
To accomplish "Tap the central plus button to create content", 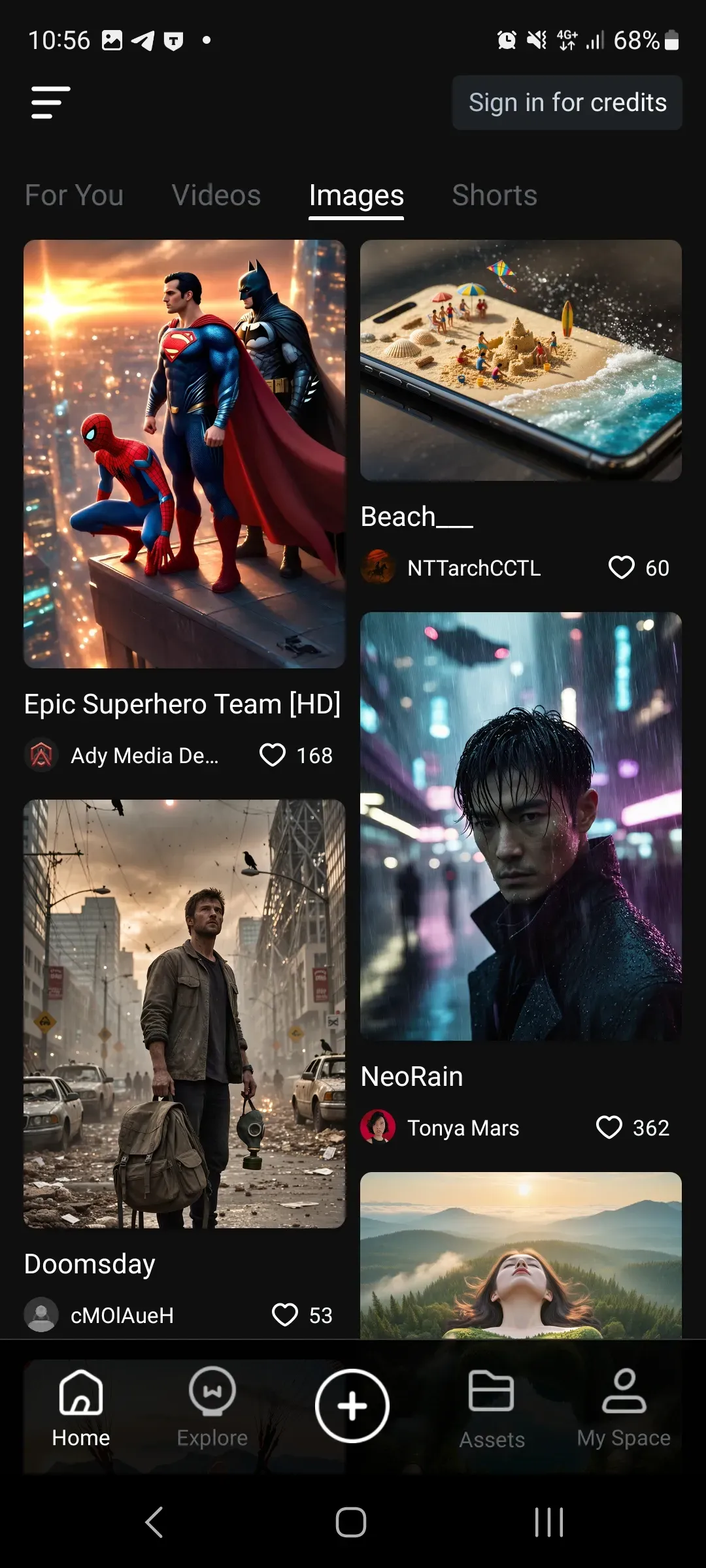I will point(352,1405).
